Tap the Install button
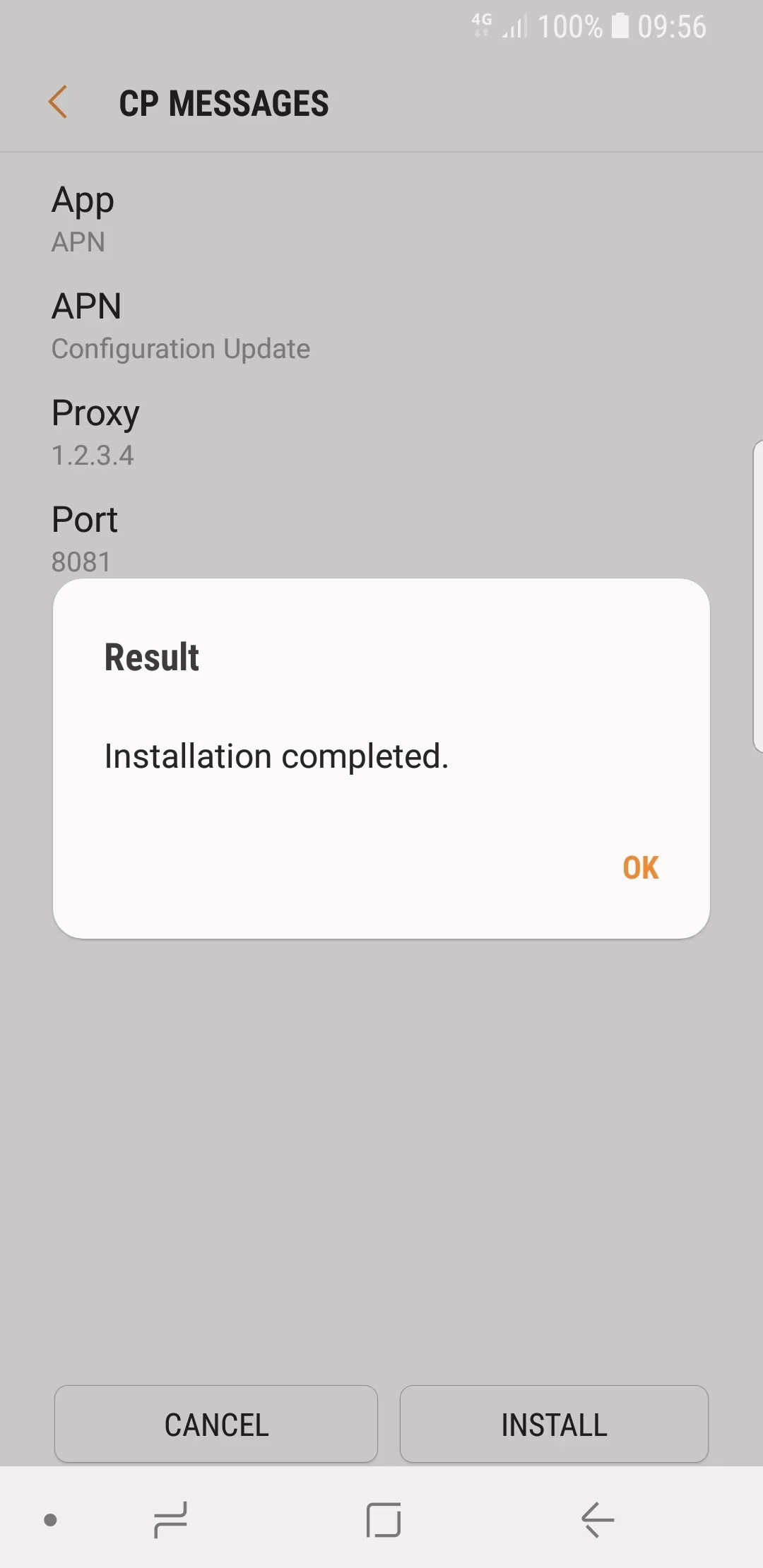763x1568 pixels. pos(554,1424)
